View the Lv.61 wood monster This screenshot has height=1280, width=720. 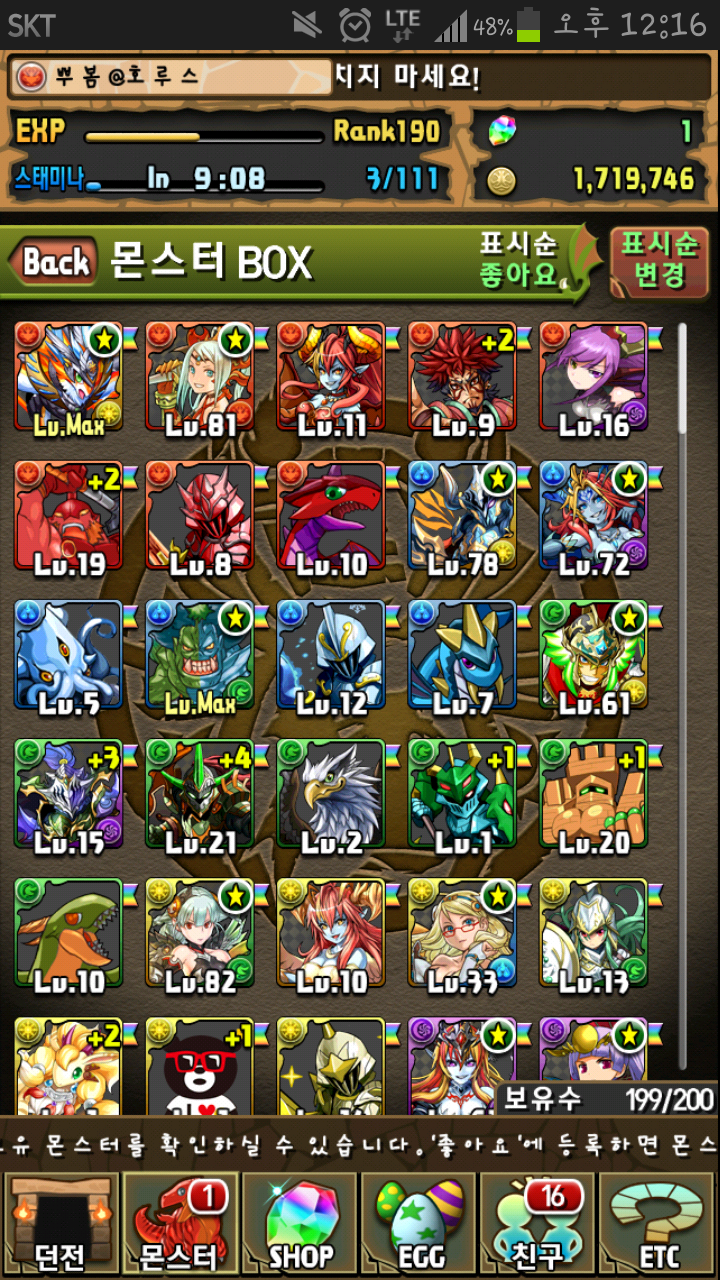593,656
